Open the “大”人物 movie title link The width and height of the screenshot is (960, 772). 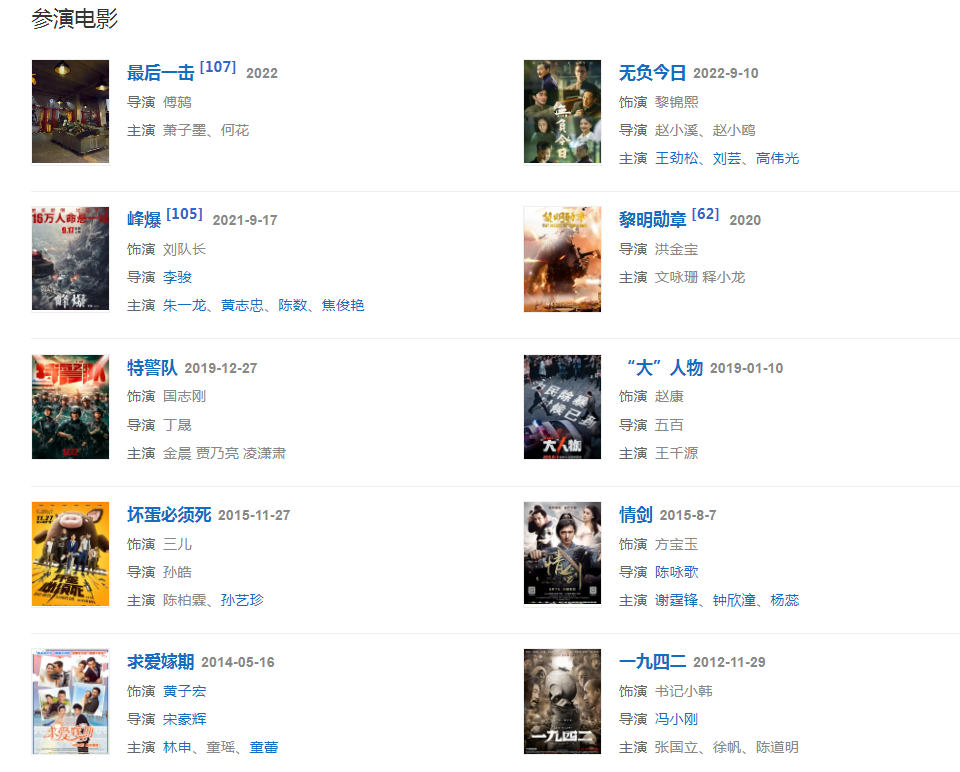click(661, 368)
